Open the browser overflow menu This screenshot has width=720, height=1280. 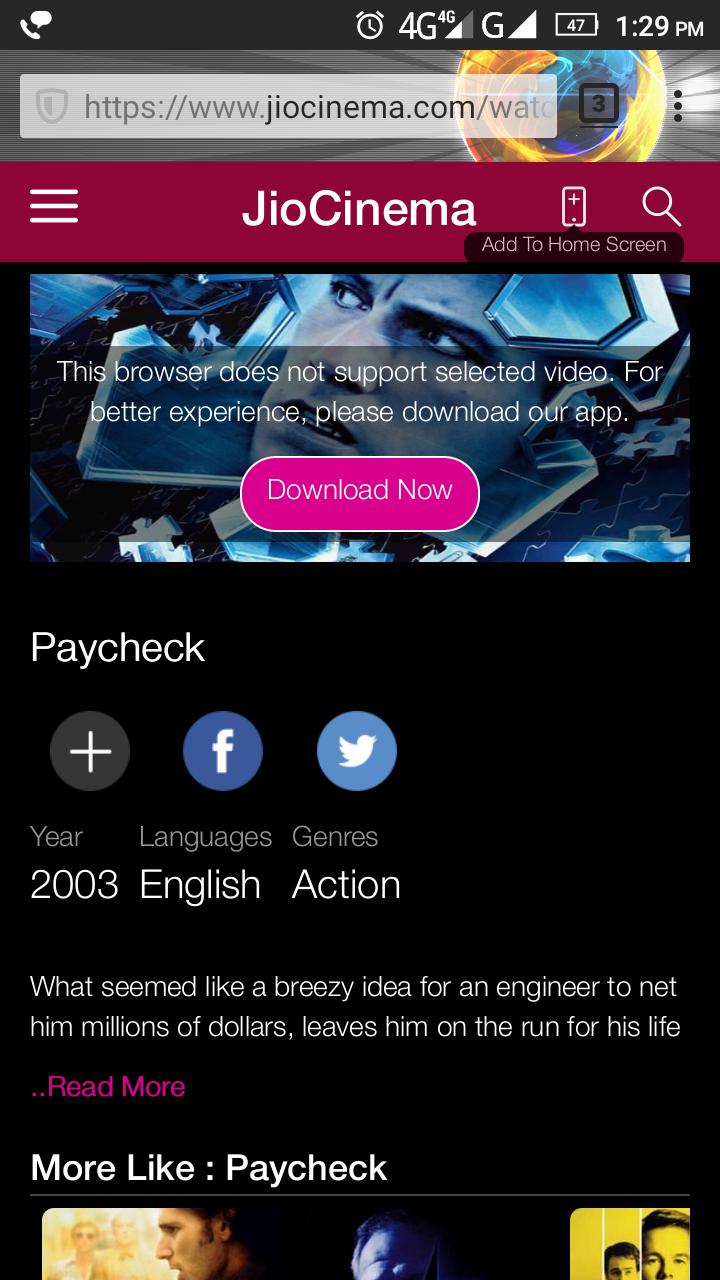678,106
